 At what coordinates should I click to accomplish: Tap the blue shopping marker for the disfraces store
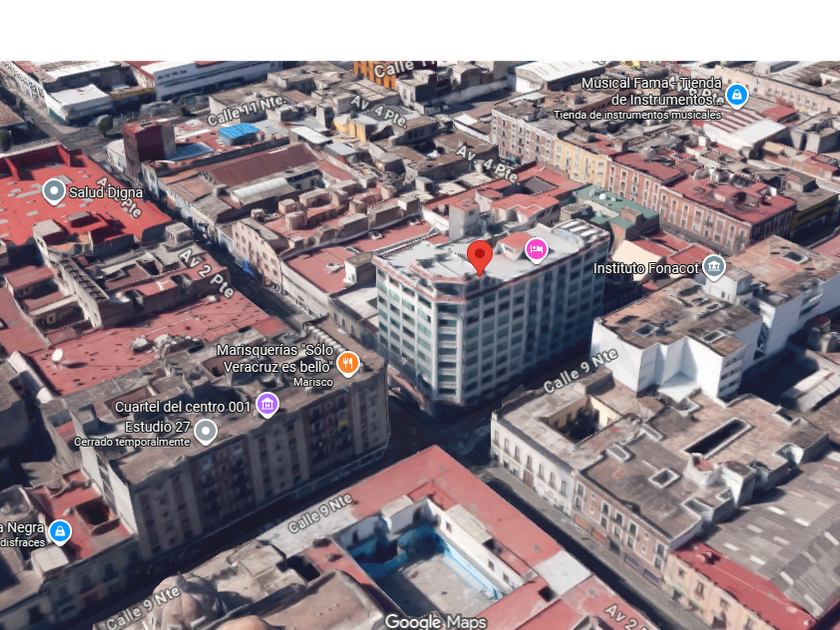coord(60,531)
